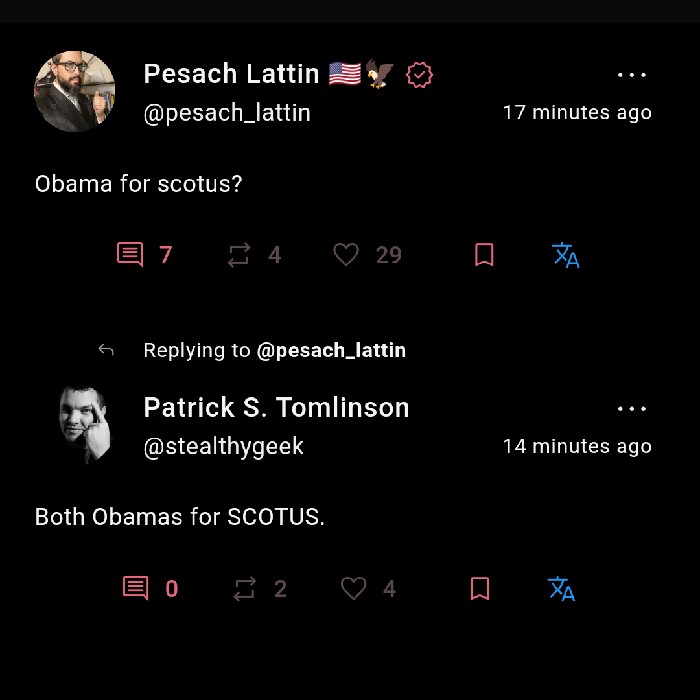Reply to the "Obama for scotus?" post
Image resolution: width=700 pixels, height=700 pixels.
coord(130,255)
